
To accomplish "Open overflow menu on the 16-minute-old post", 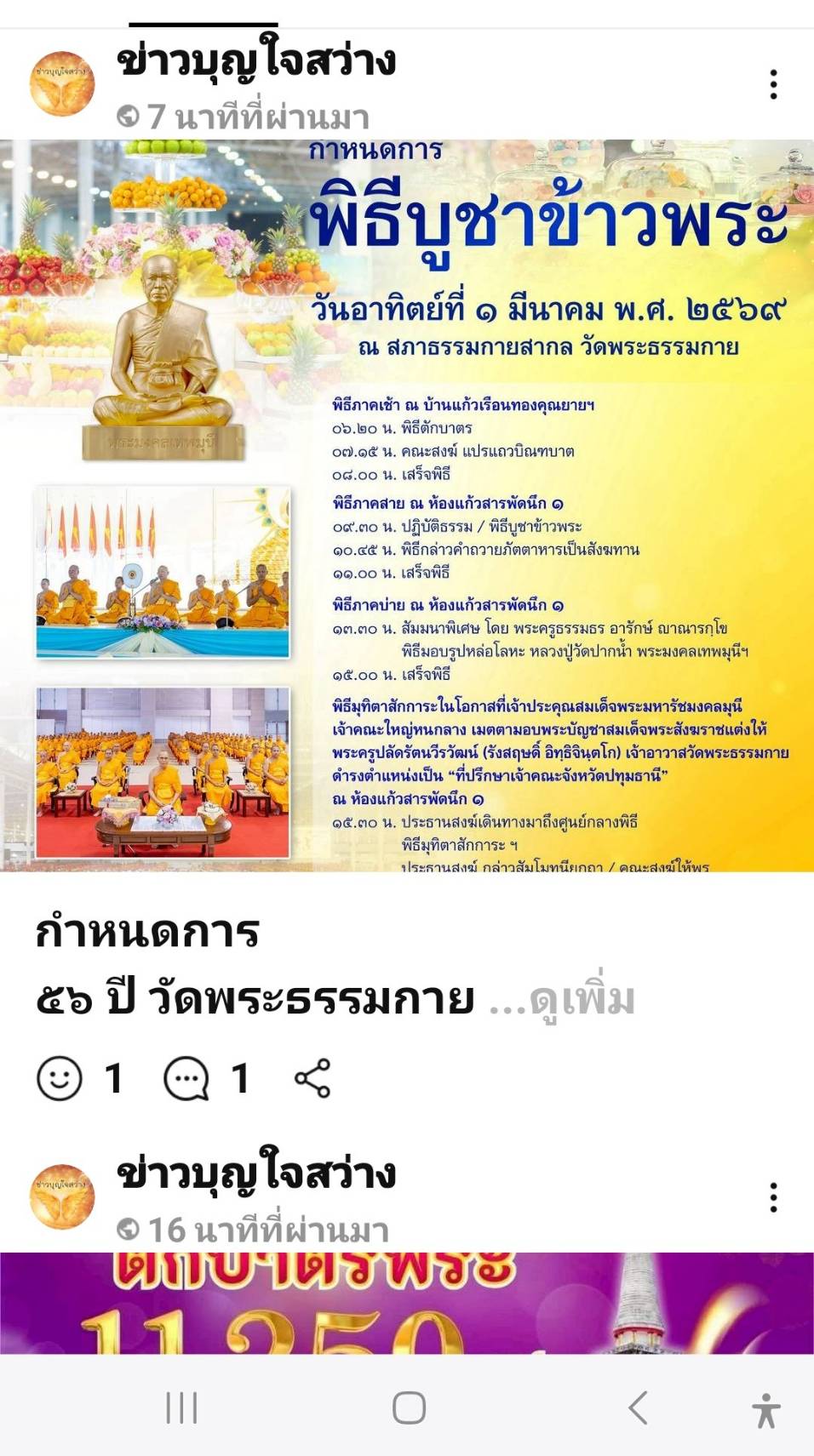I will (x=772, y=1197).
